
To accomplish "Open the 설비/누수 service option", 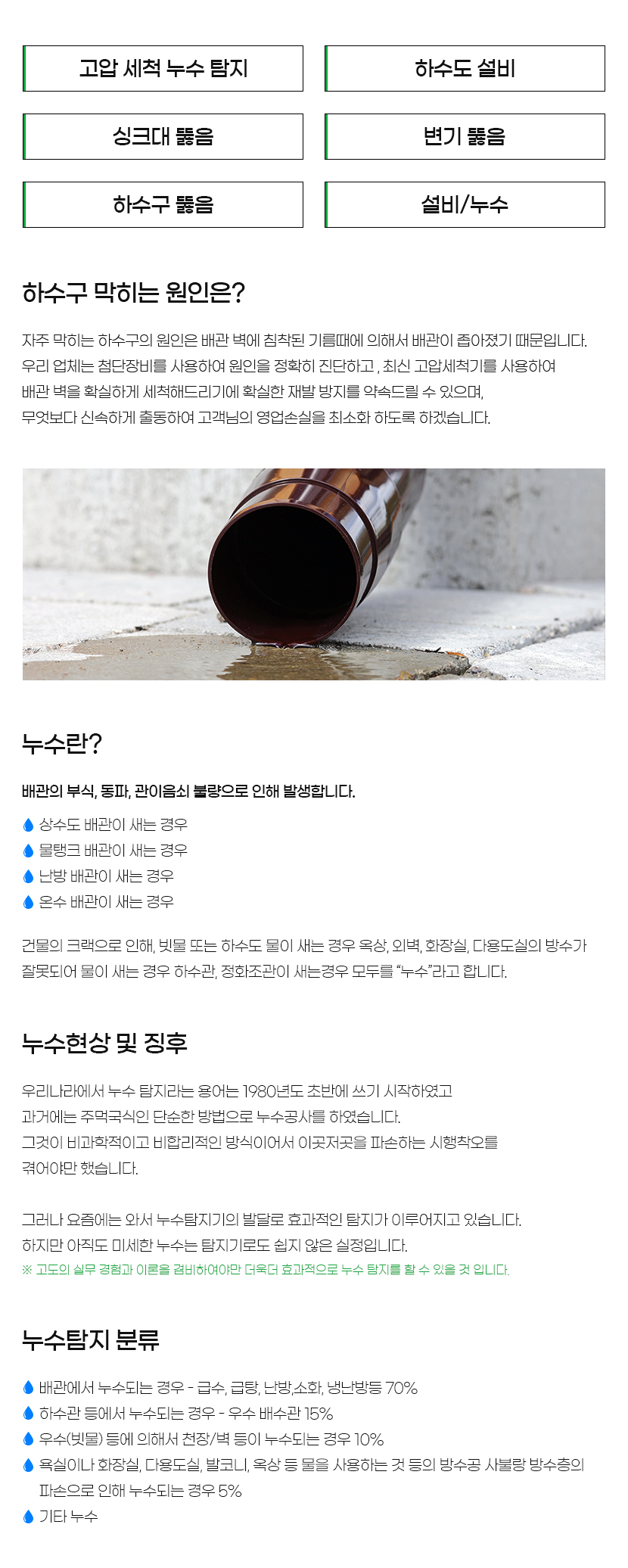I will [x=463, y=204].
